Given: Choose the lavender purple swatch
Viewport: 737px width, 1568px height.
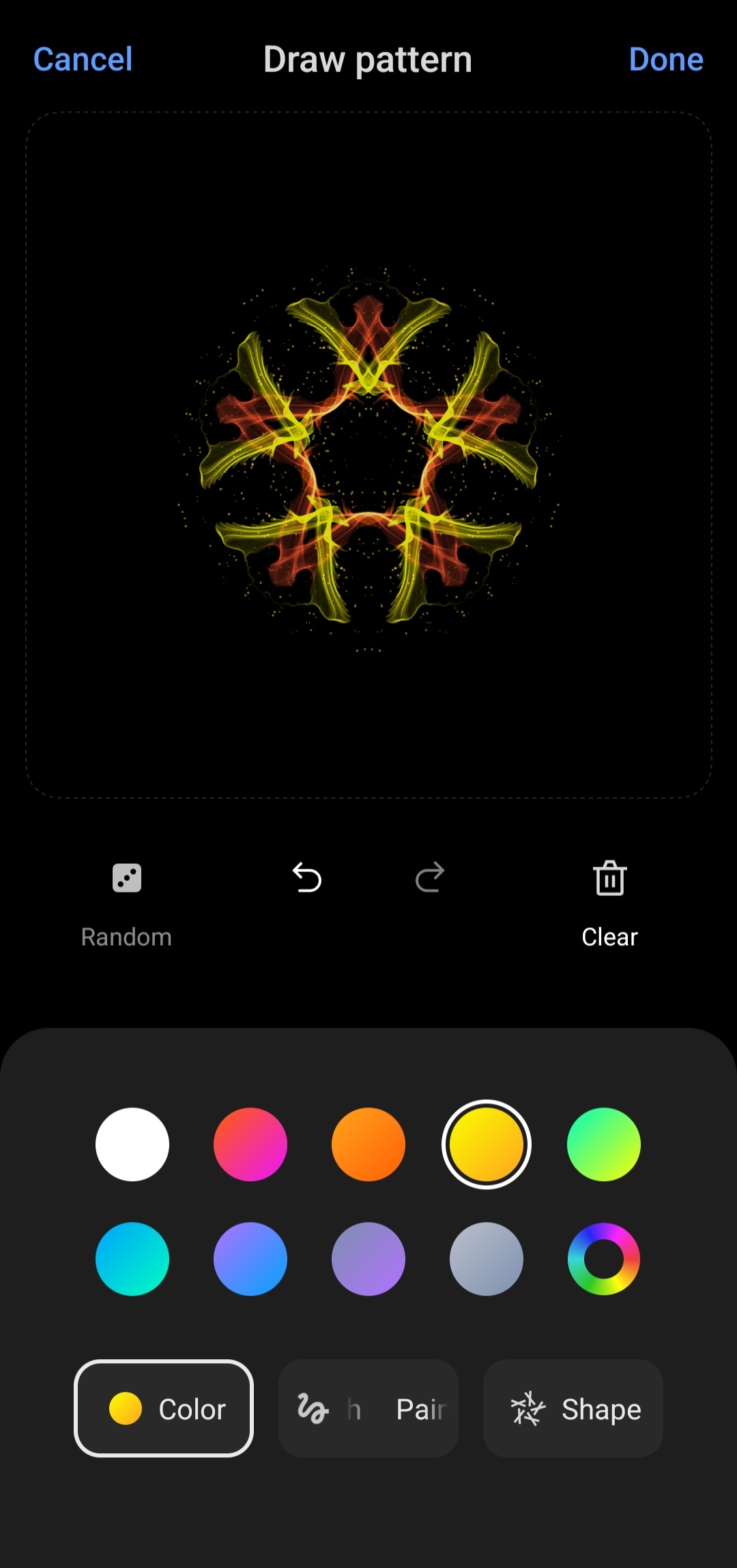Looking at the screenshot, I should tap(369, 1259).
